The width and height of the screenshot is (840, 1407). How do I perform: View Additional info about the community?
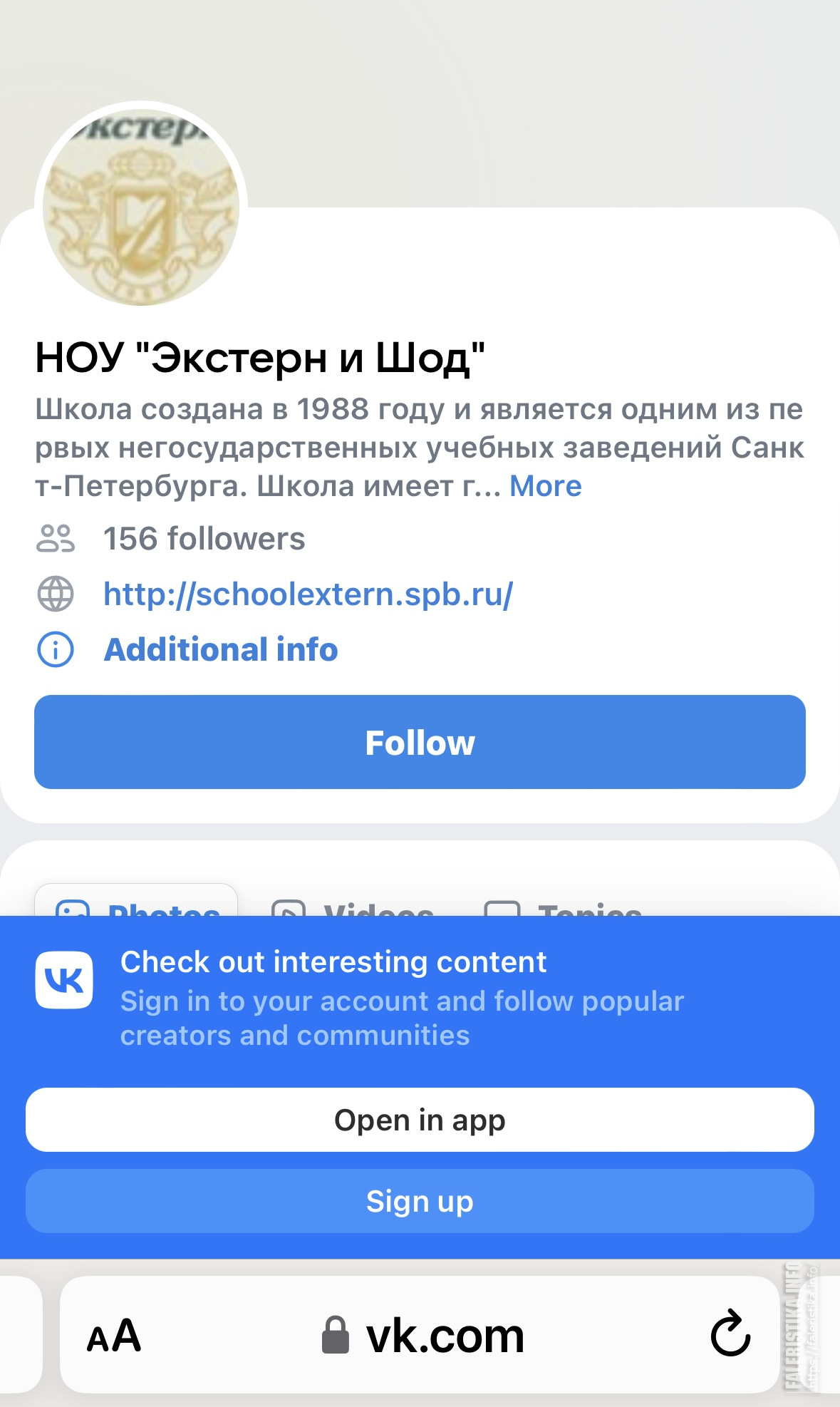tap(221, 649)
